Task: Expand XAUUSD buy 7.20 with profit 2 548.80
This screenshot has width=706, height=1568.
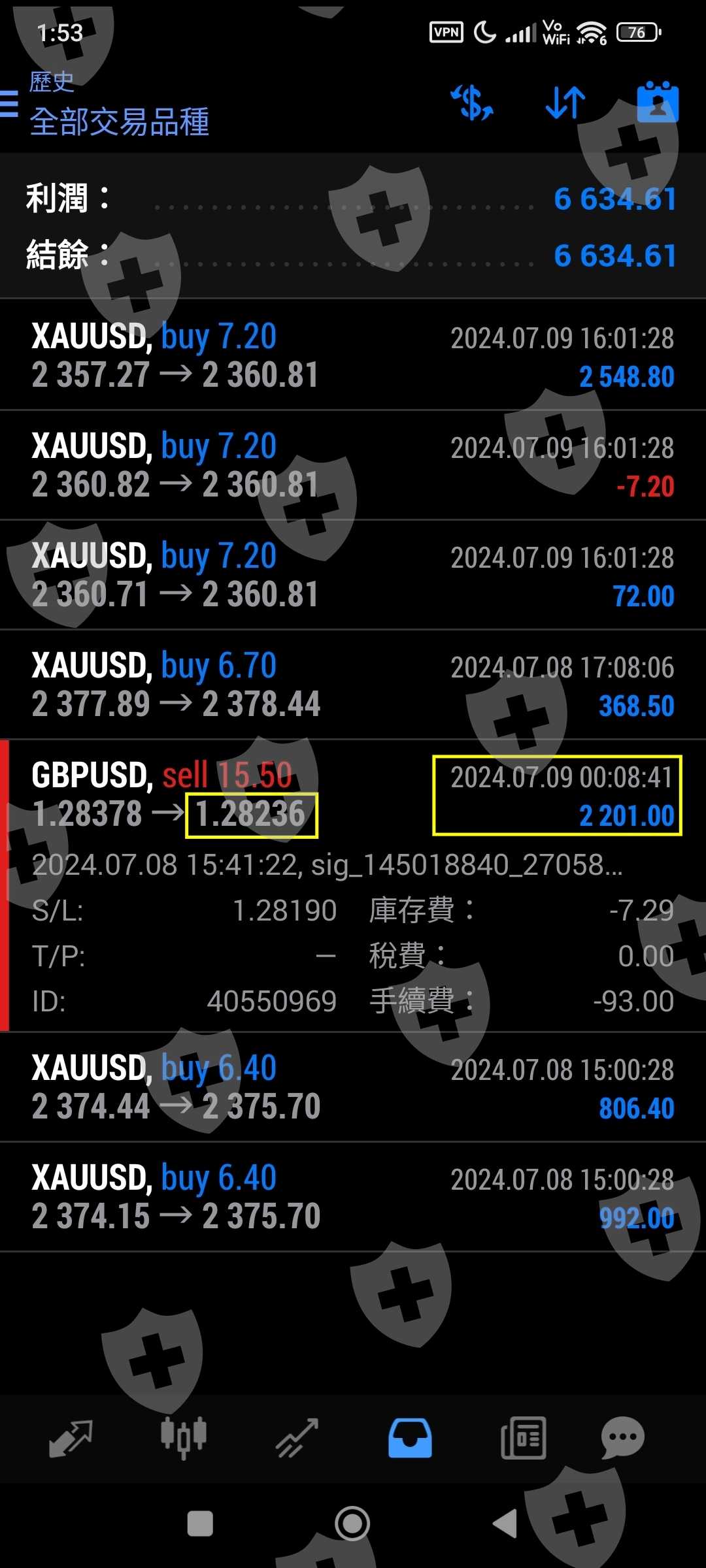Action: (353, 355)
